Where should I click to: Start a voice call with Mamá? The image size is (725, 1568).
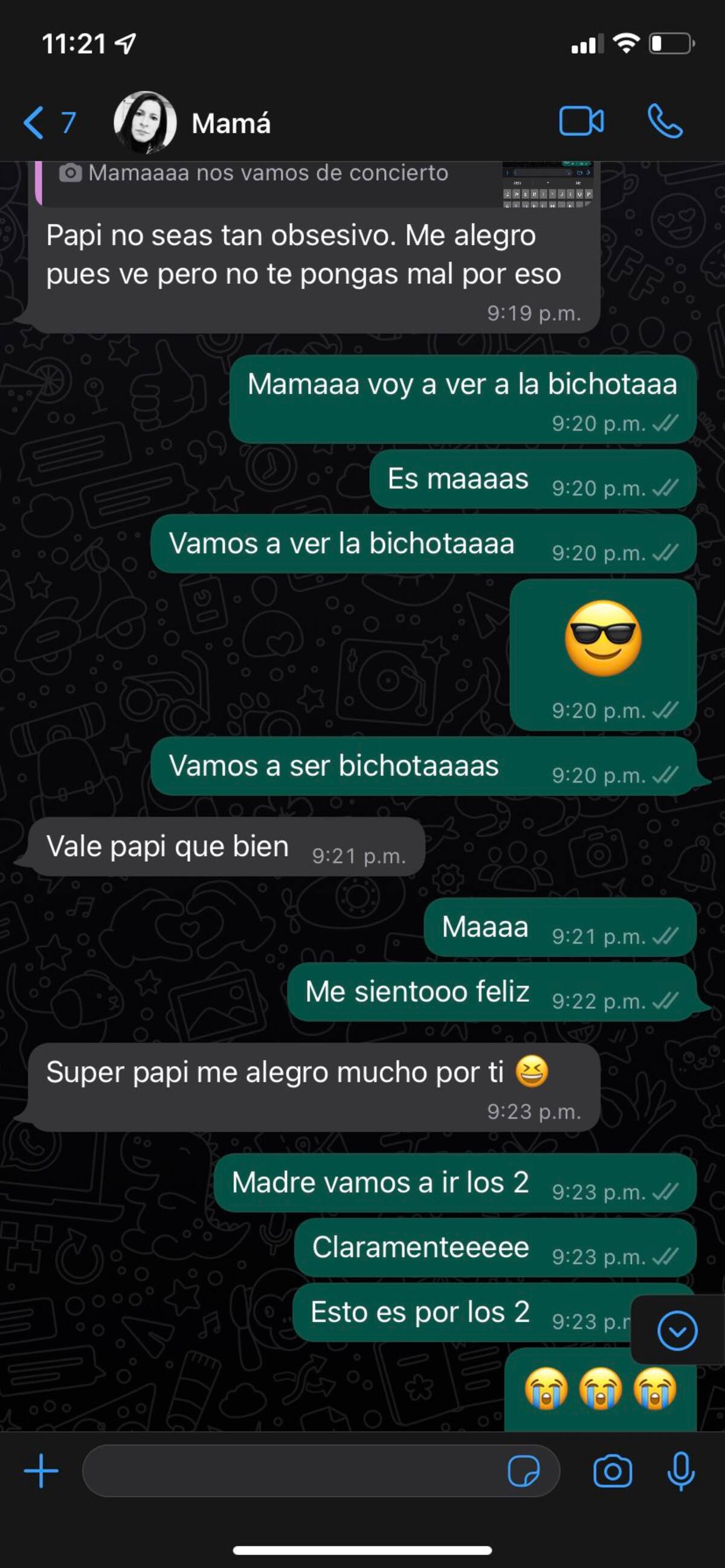point(665,121)
